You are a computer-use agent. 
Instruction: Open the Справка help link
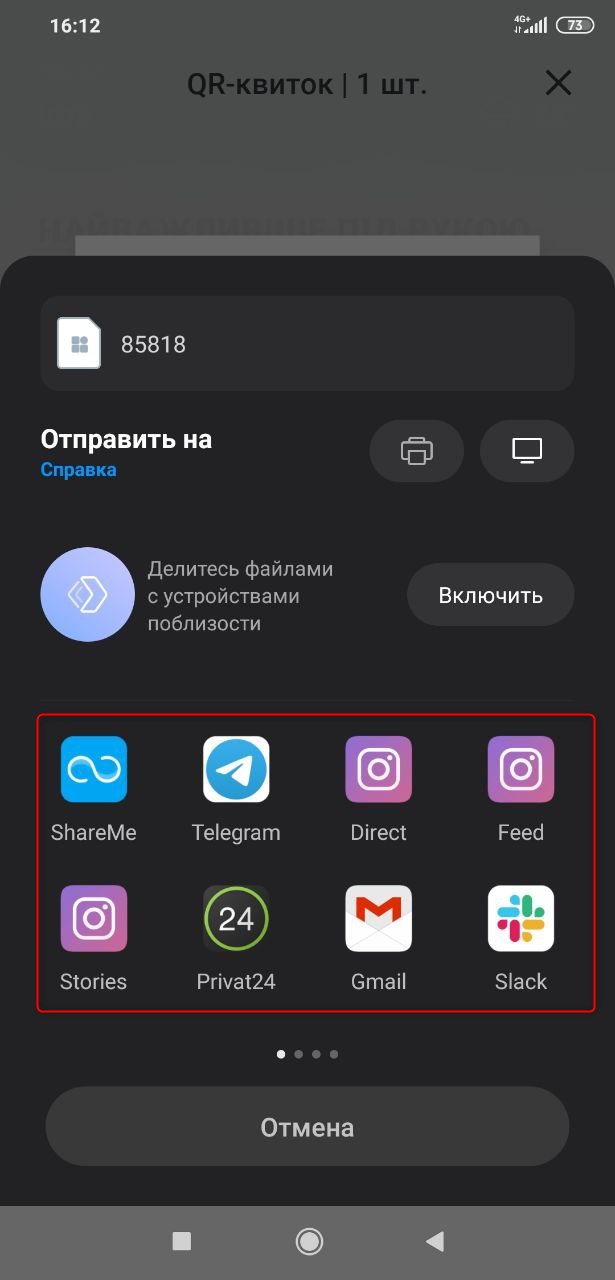tap(78, 470)
